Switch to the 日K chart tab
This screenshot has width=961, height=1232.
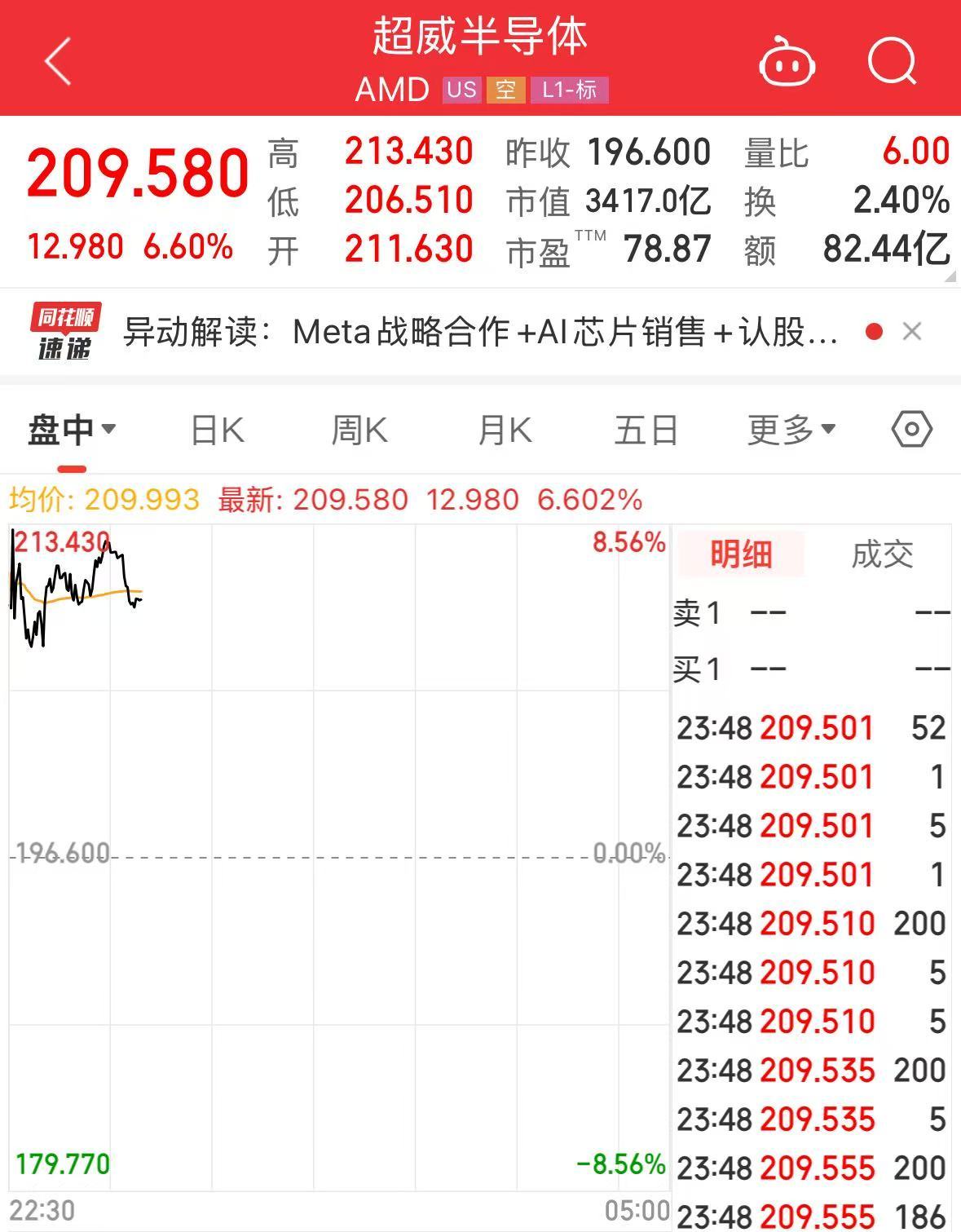[217, 430]
